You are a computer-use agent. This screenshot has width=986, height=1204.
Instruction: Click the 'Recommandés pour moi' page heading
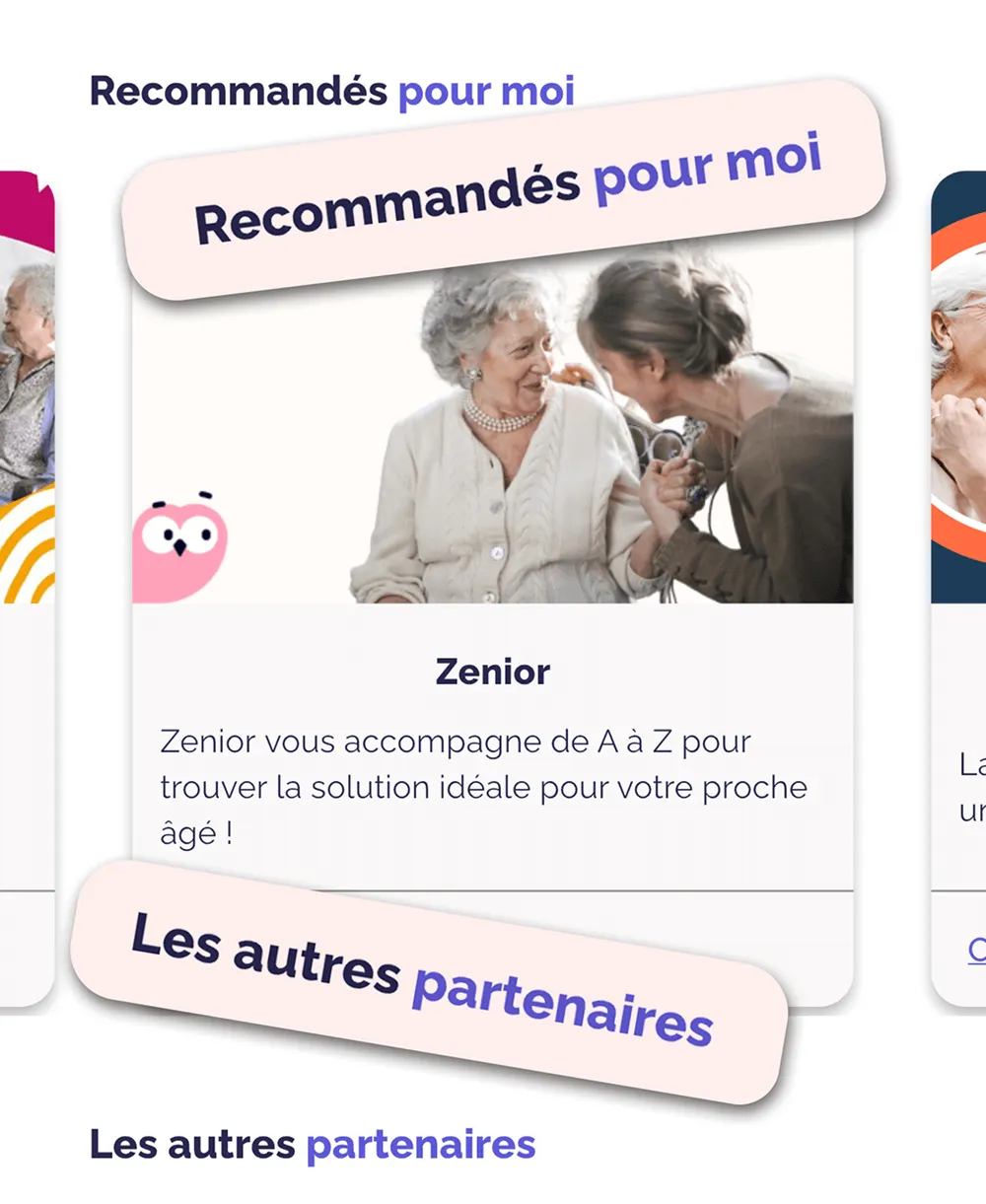[x=332, y=90]
